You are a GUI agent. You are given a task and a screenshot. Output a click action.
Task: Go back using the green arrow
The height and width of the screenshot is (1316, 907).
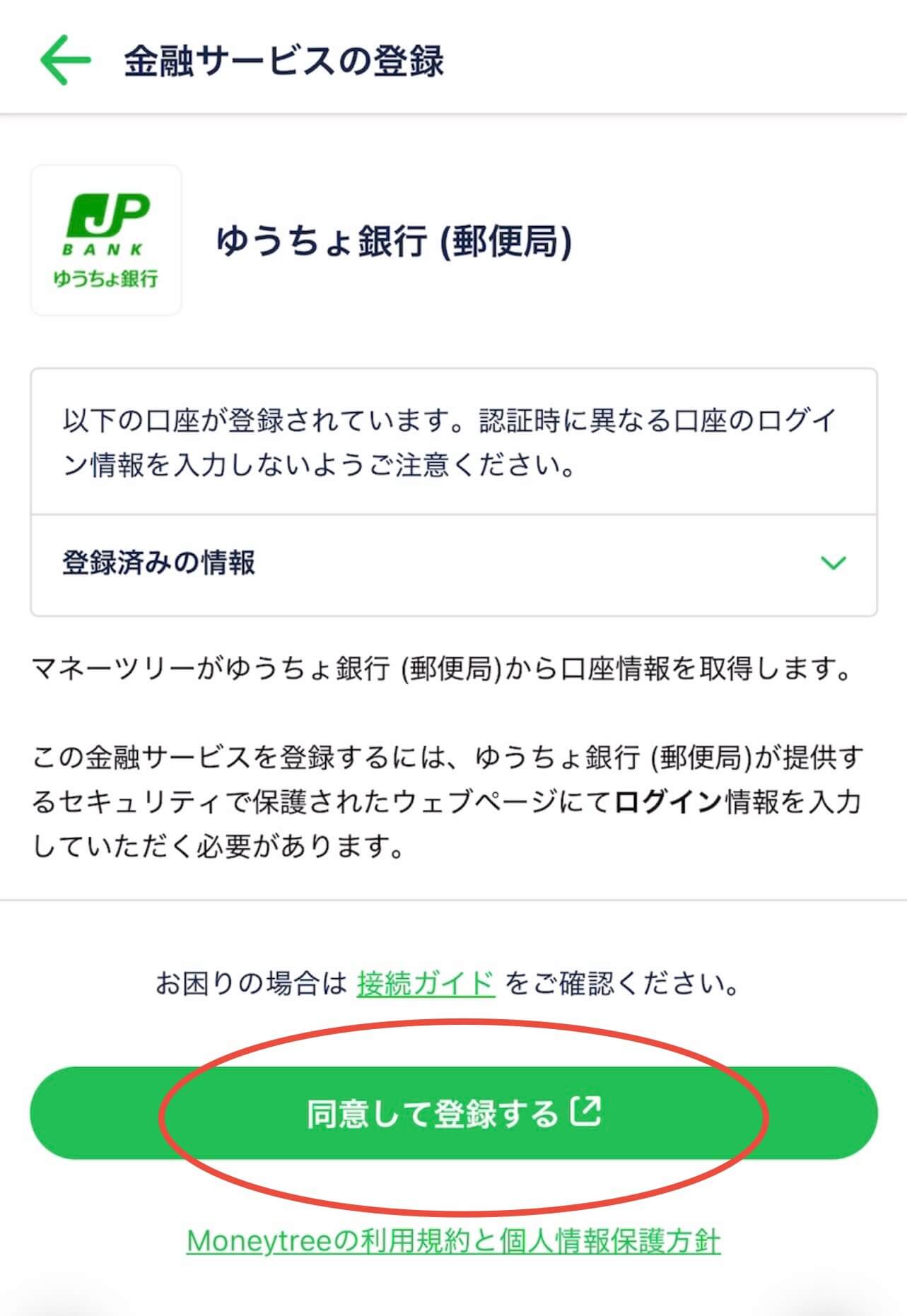pyautogui.click(x=65, y=61)
